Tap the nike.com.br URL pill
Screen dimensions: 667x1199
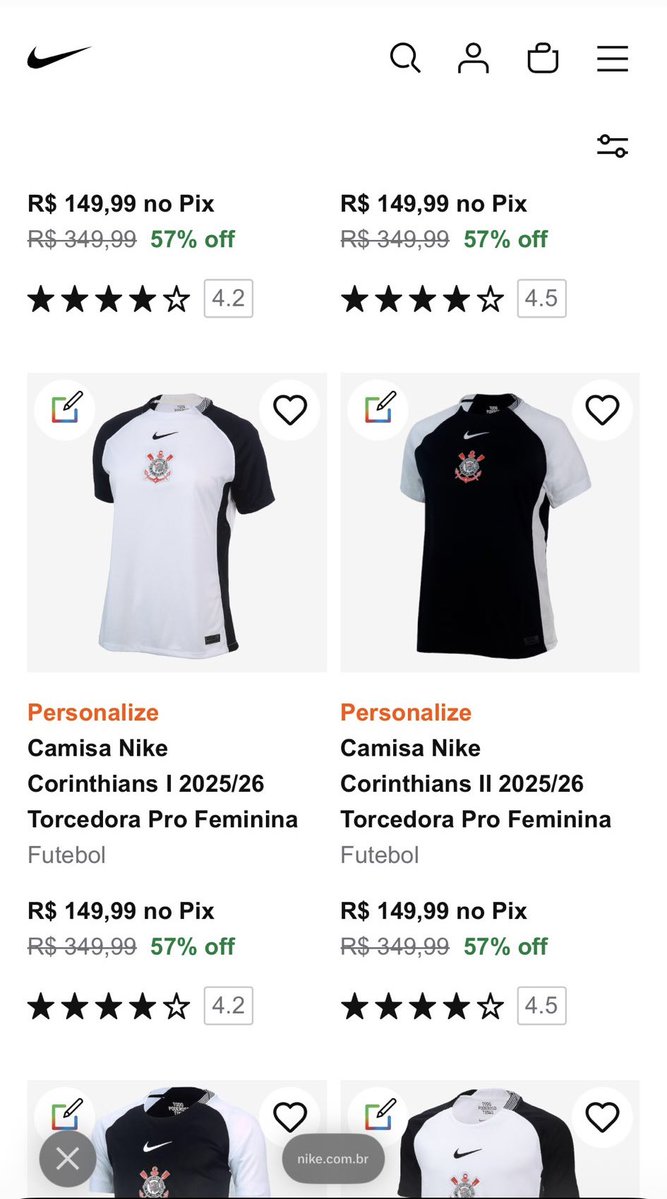click(x=333, y=1159)
